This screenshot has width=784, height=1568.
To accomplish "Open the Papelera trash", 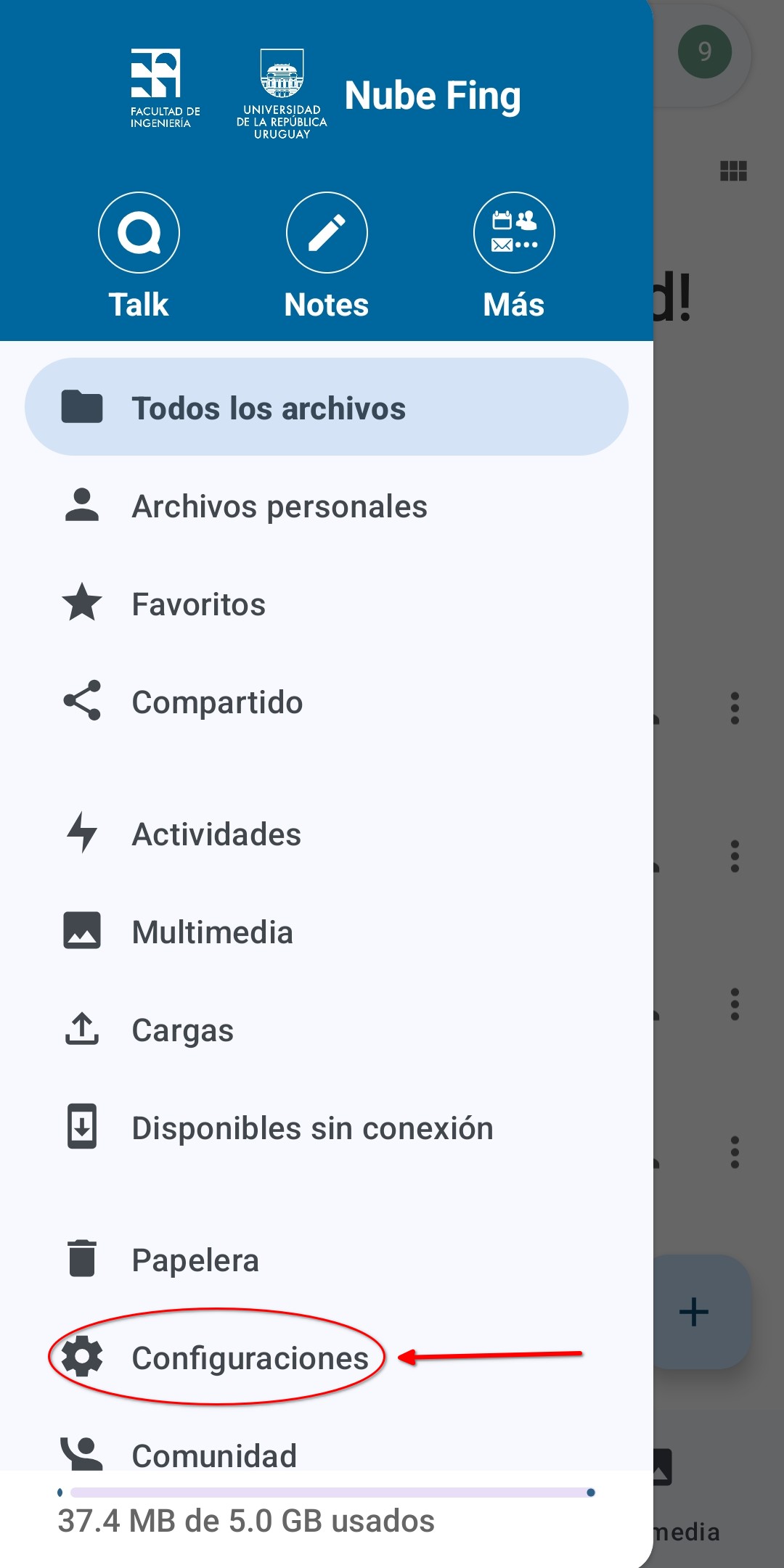I will [195, 1260].
